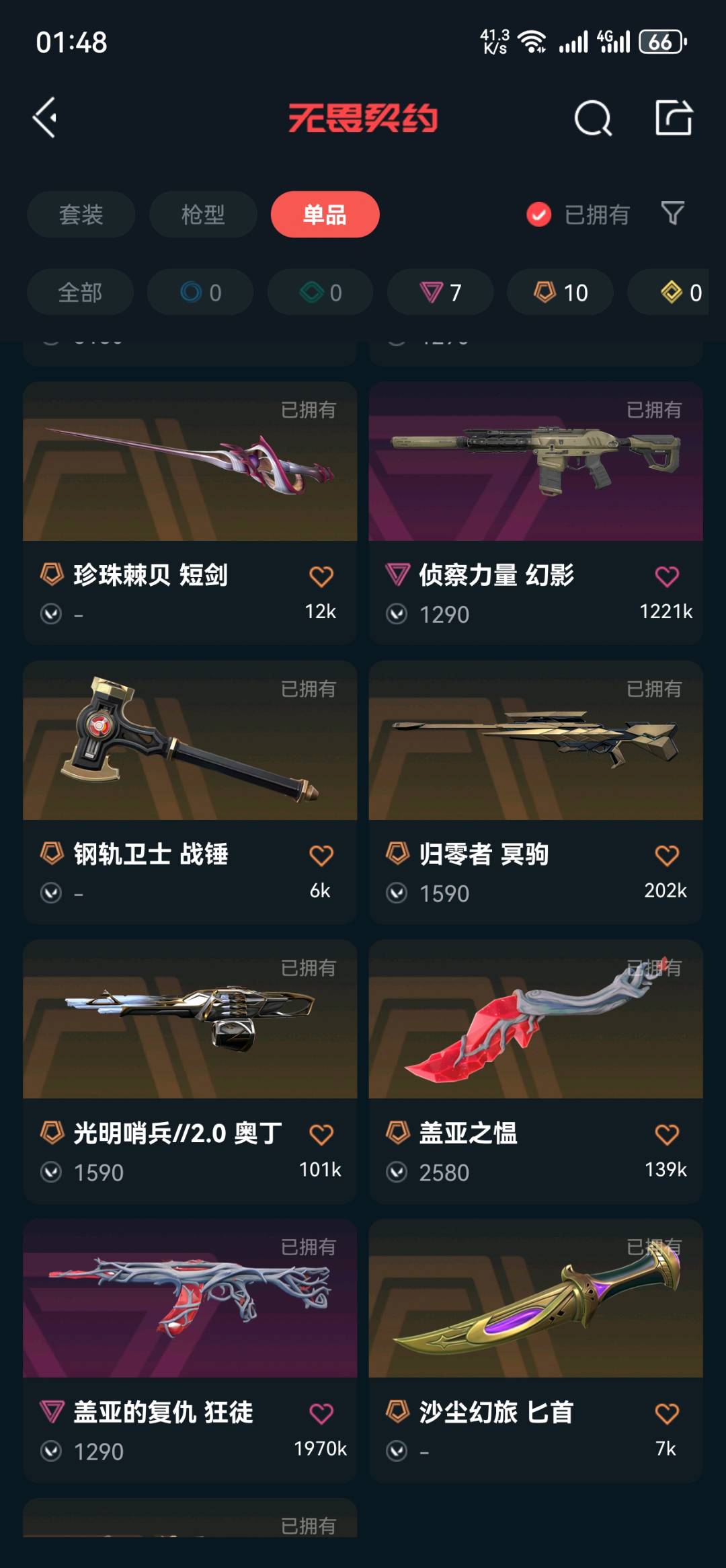726x1568 pixels.
Task: Favorite the 归零者 冥驹 skin
Action: (x=666, y=856)
